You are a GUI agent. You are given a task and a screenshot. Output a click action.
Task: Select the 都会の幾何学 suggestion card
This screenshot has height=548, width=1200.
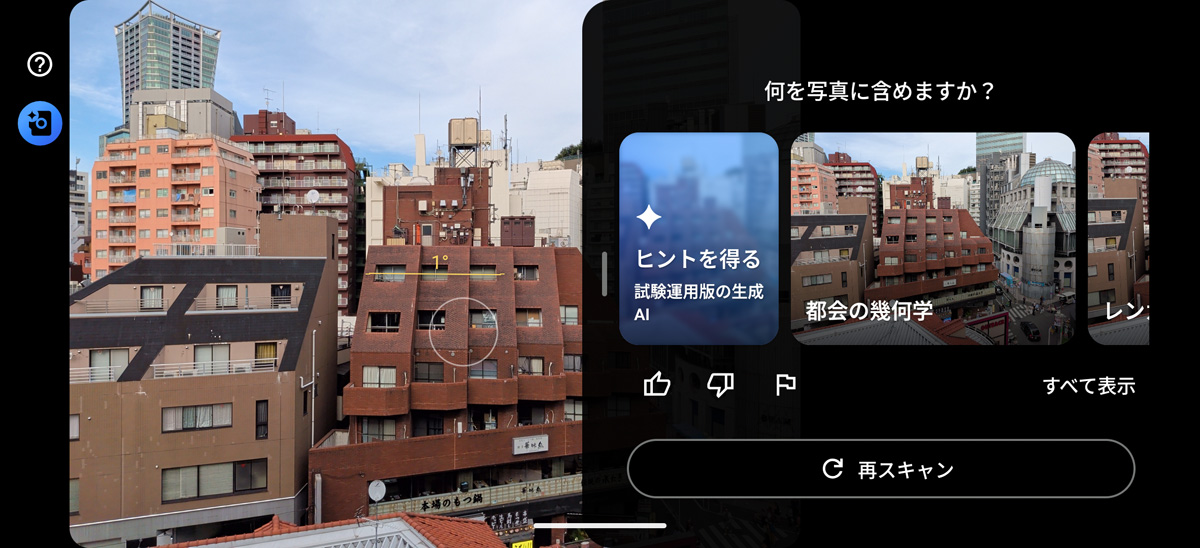(x=932, y=239)
